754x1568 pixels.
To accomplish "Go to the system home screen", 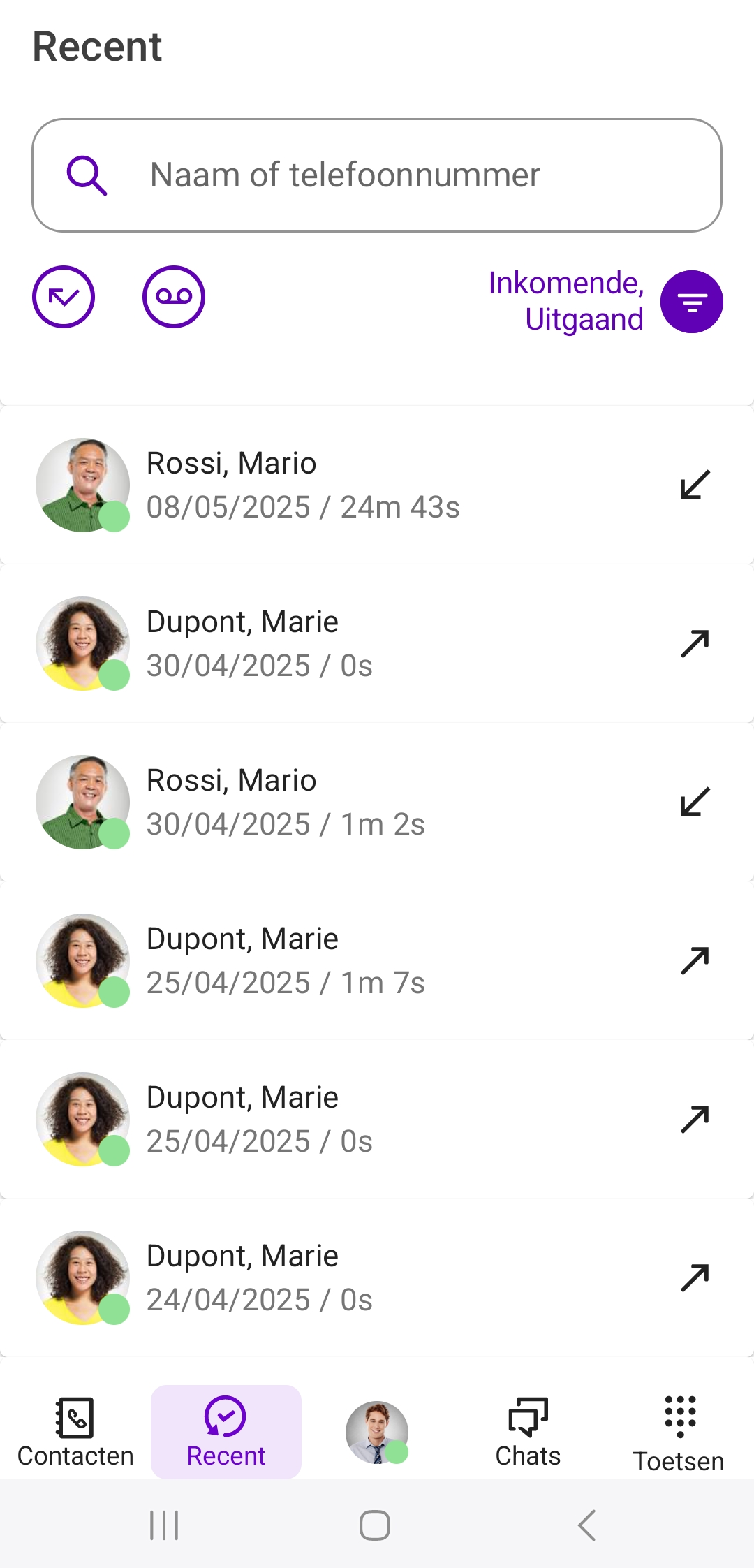I will point(375,1525).
